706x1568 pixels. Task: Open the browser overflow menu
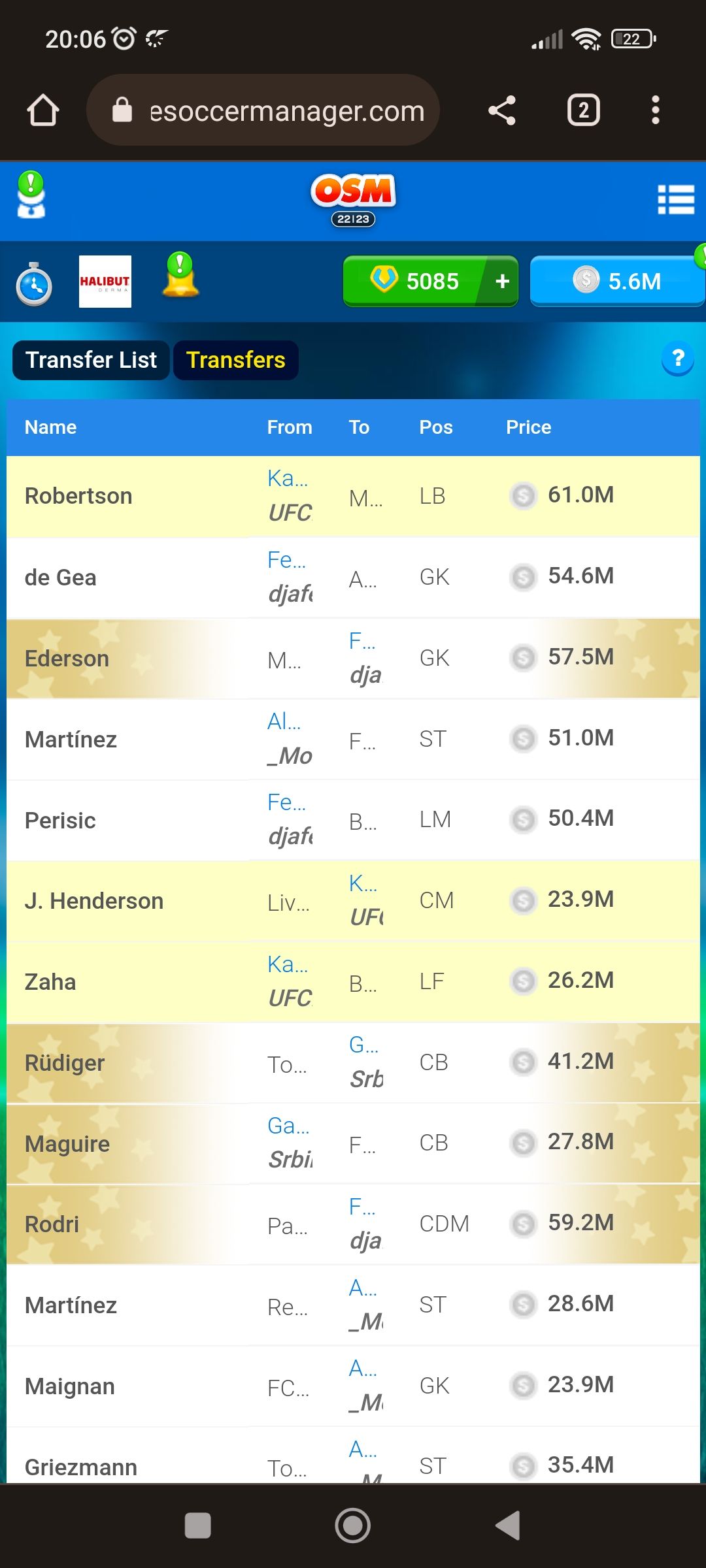[655, 110]
